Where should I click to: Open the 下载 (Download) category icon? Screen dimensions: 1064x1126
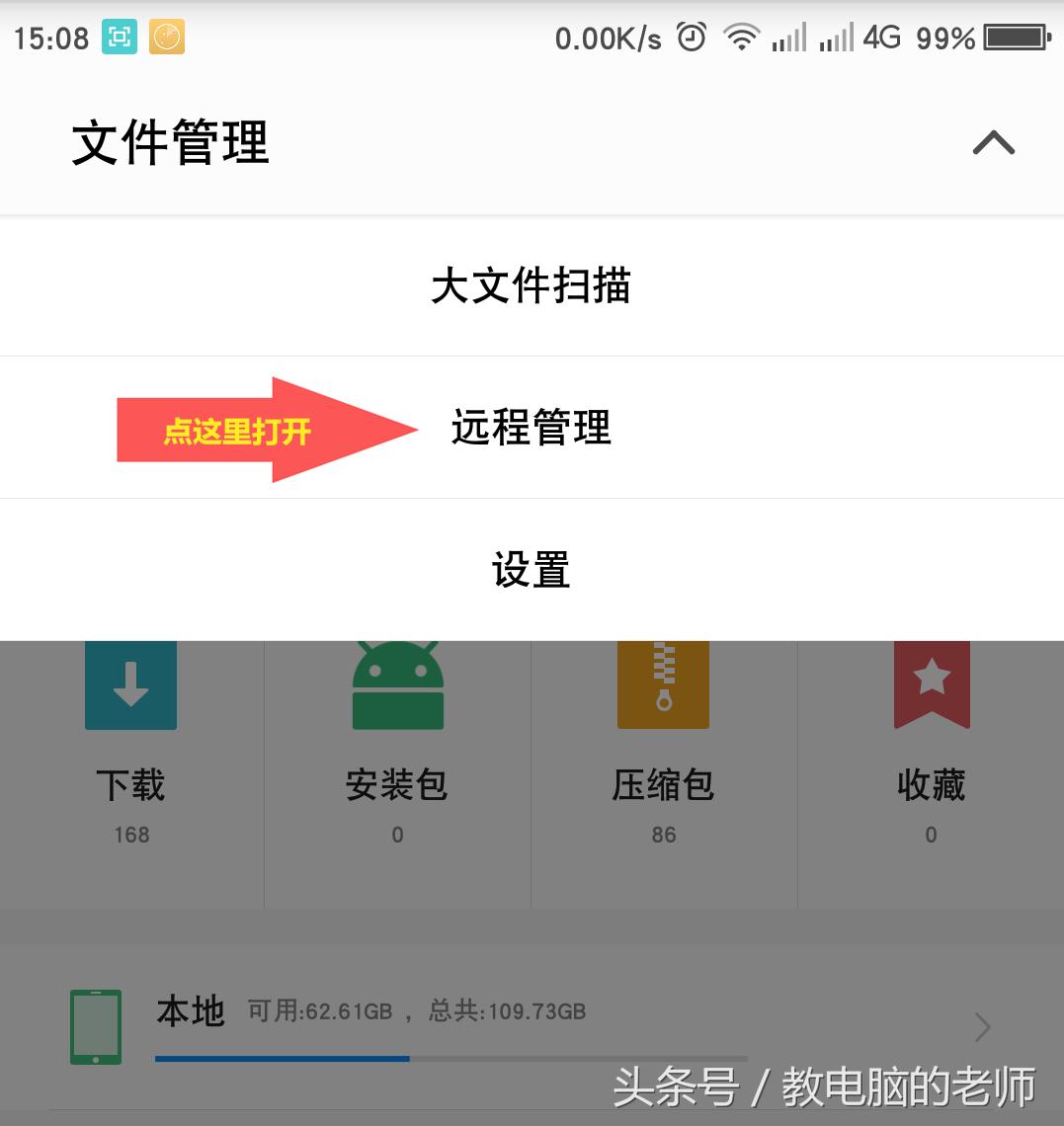pos(130,684)
